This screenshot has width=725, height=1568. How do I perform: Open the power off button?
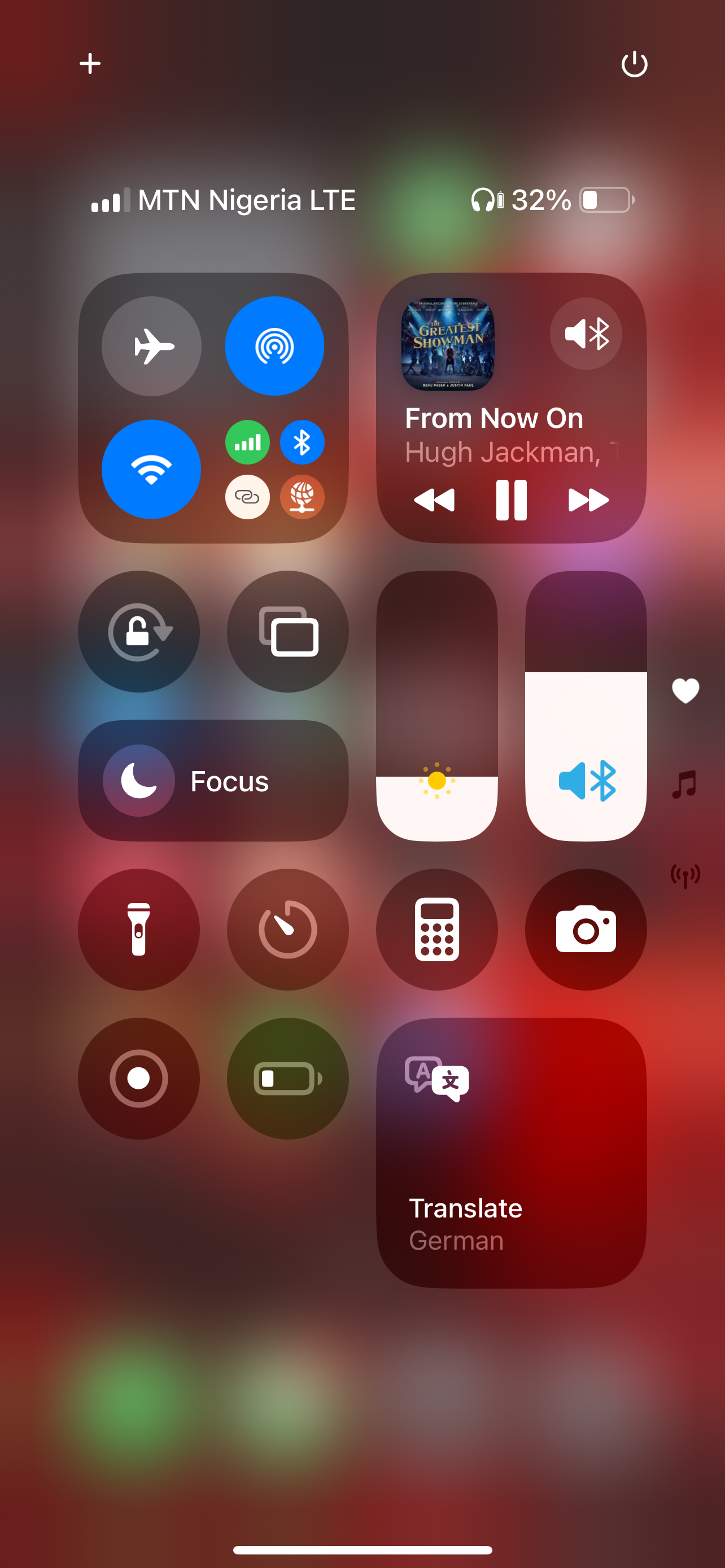(634, 64)
